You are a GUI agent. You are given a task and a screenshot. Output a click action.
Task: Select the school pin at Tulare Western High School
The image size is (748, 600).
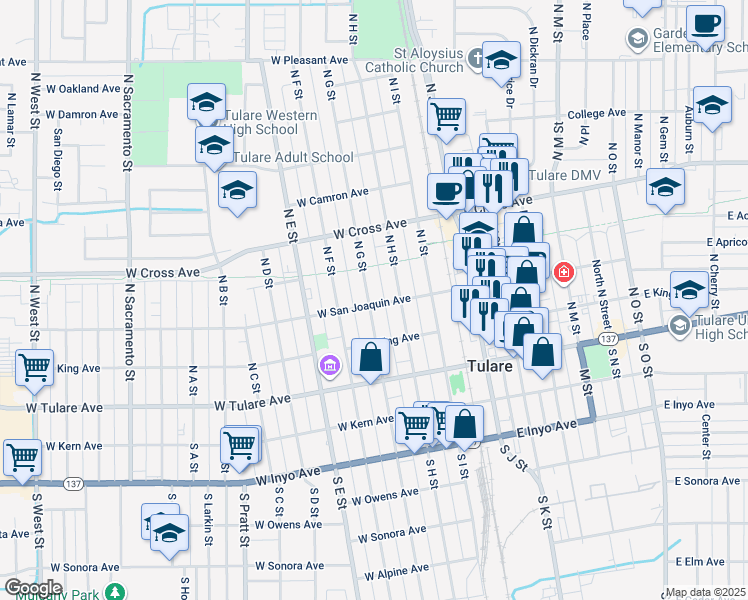(x=206, y=103)
